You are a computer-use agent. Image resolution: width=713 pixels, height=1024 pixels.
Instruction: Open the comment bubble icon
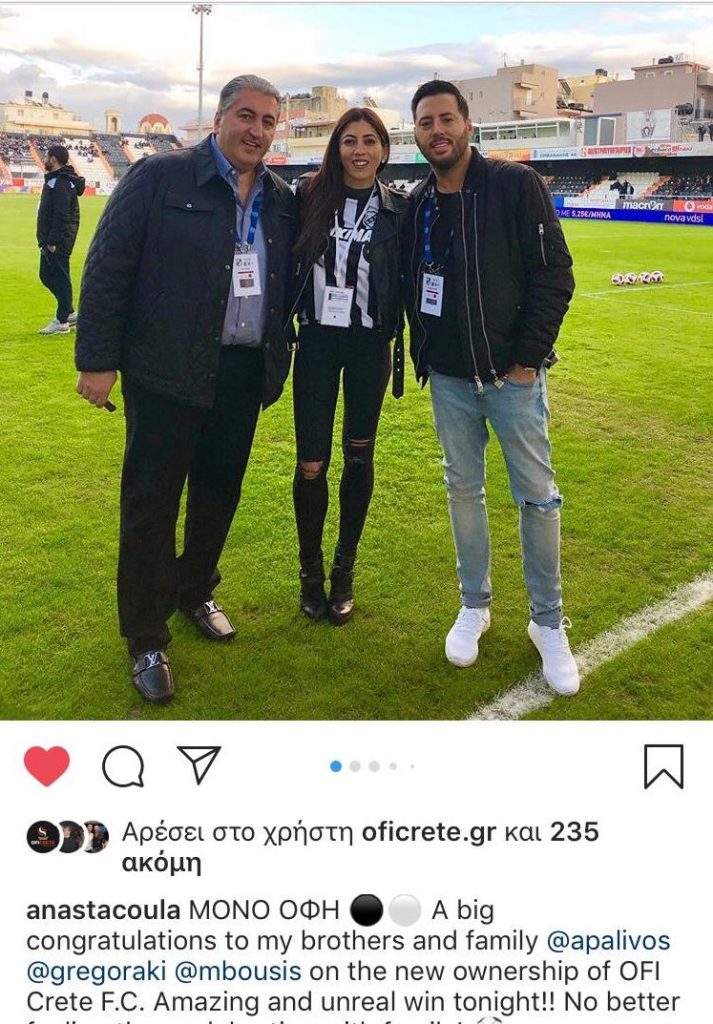click(123, 767)
